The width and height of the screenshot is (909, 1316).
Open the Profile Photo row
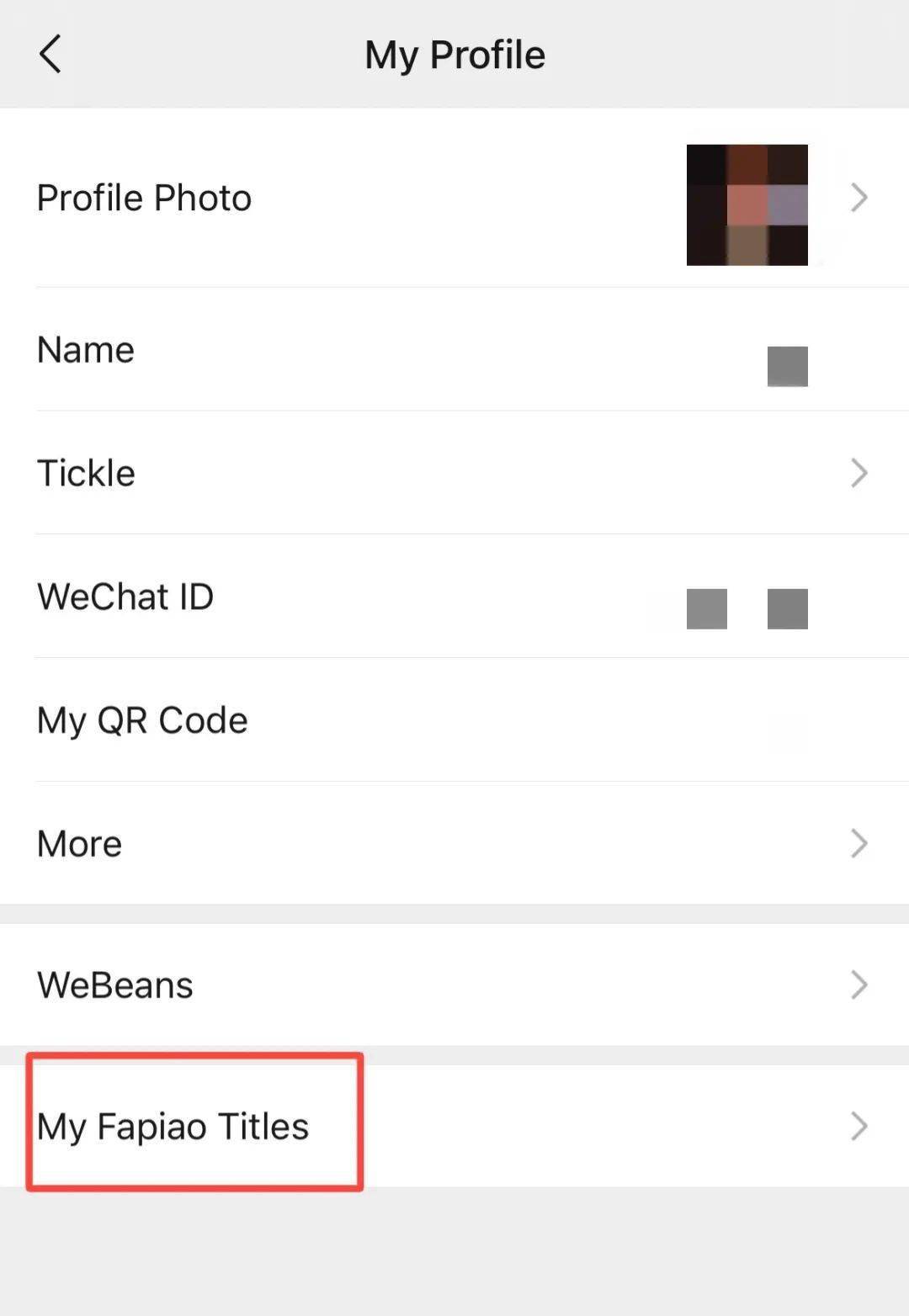click(x=454, y=199)
